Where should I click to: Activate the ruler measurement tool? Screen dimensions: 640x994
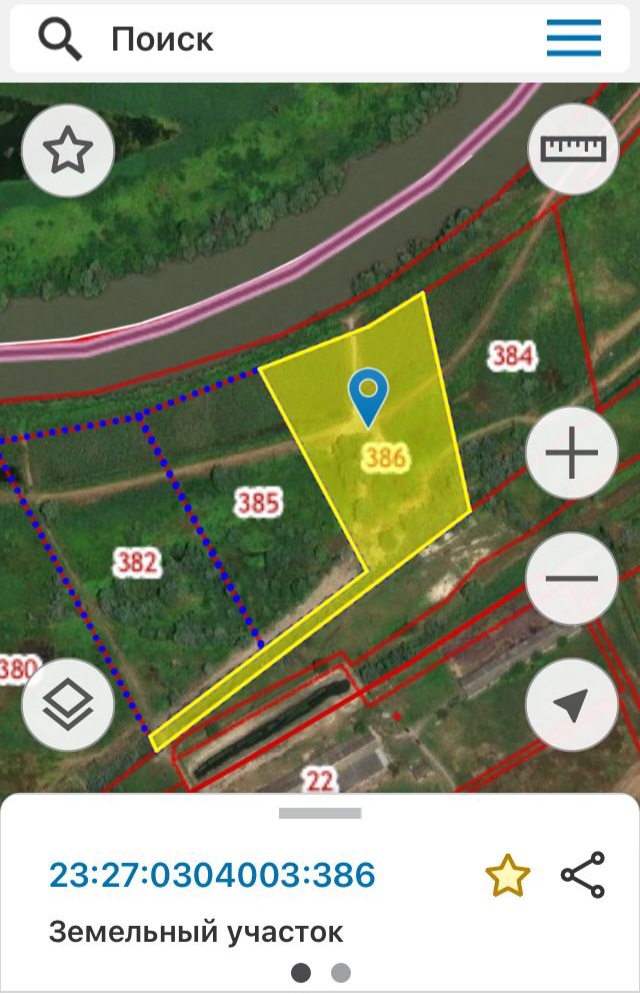tap(573, 149)
